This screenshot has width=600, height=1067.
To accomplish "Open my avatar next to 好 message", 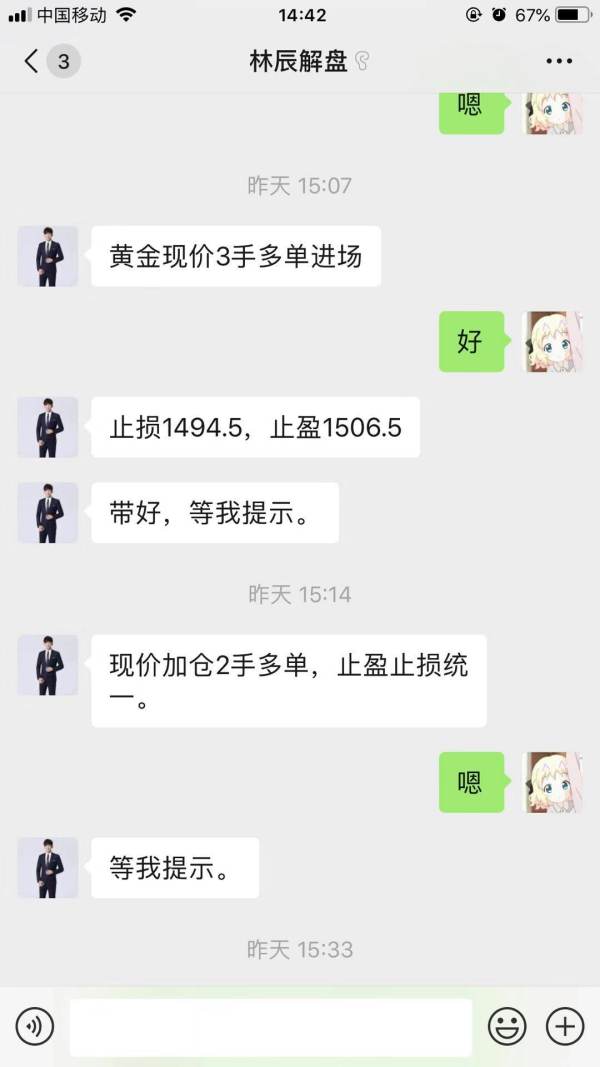I will [553, 342].
